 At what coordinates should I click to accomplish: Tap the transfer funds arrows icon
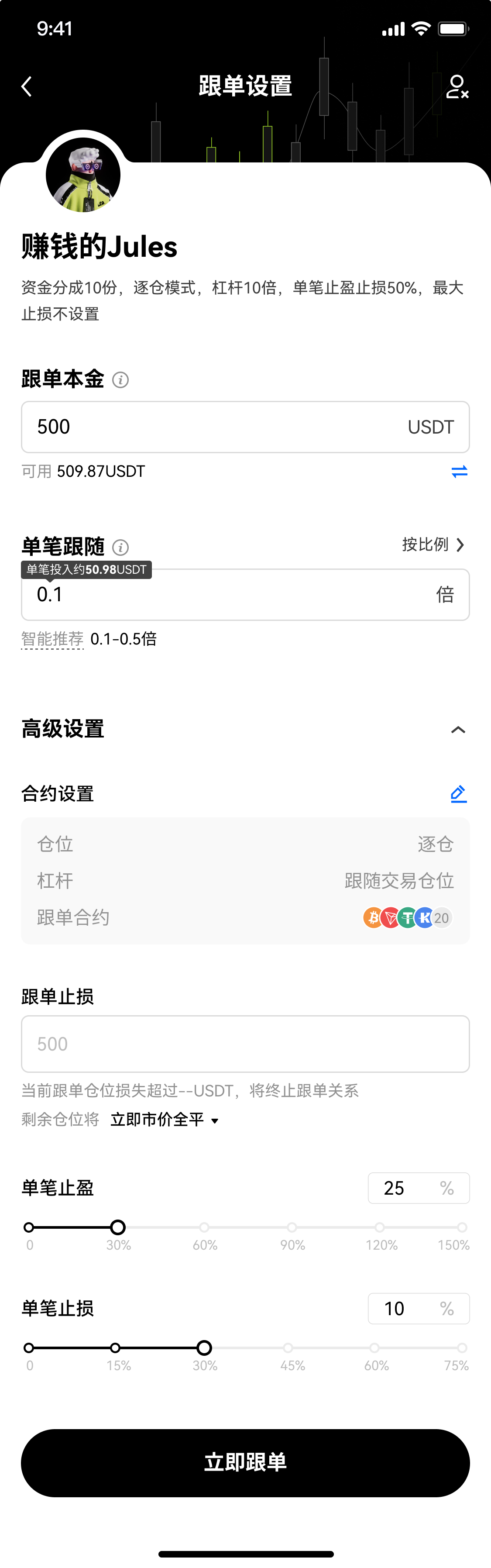click(x=460, y=472)
